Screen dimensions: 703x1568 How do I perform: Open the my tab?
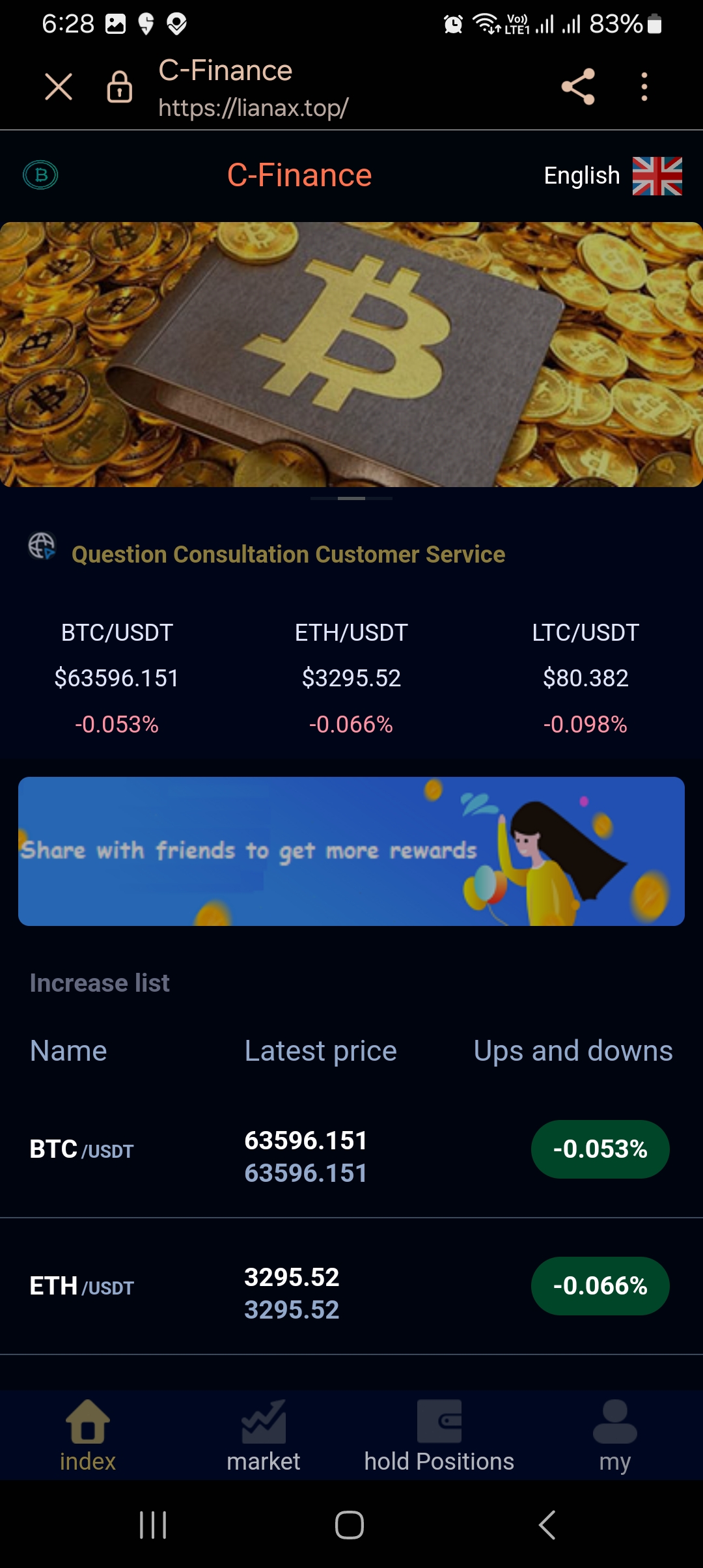click(x=615, y=1436)
